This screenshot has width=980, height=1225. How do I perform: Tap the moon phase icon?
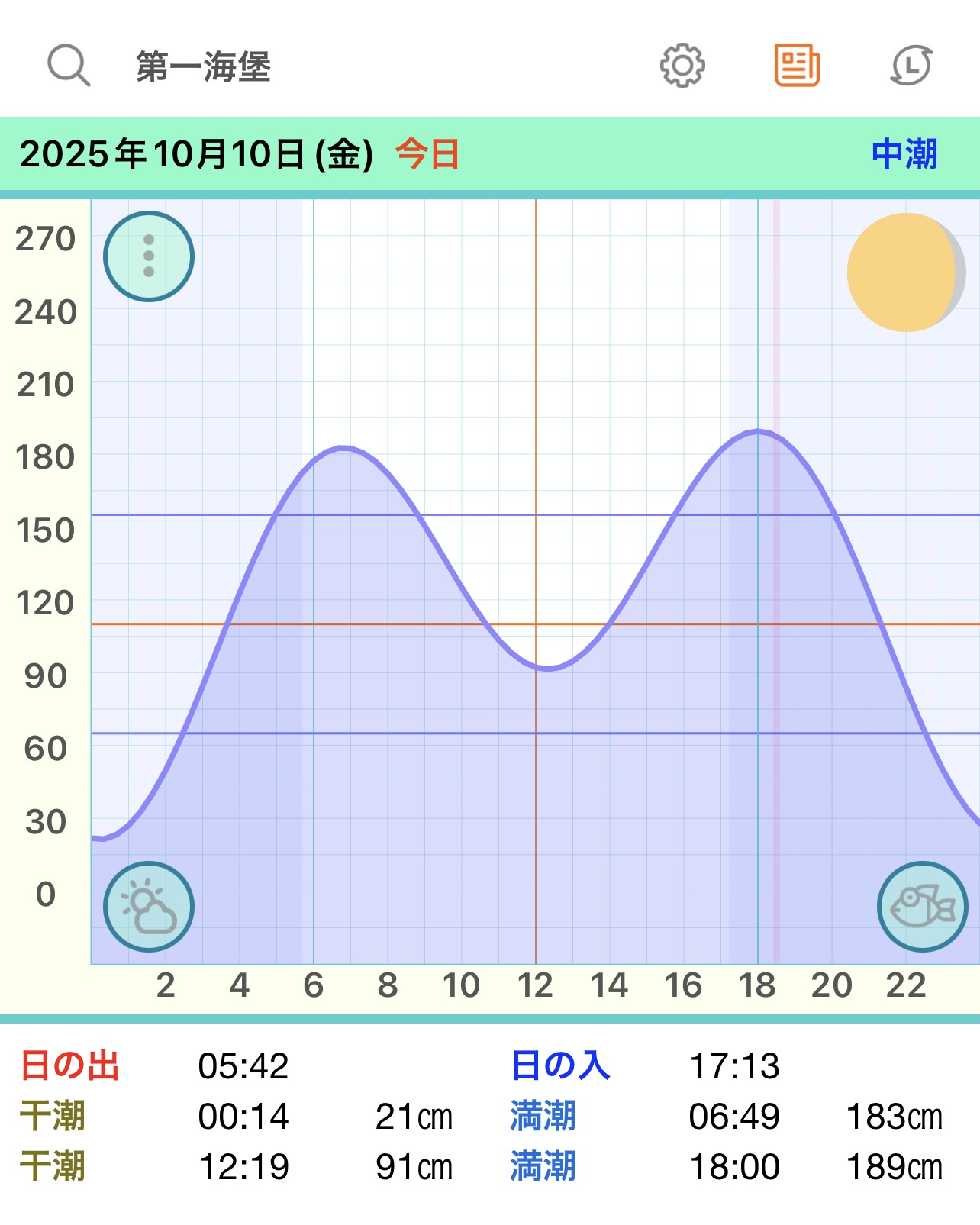click(906, 272)
